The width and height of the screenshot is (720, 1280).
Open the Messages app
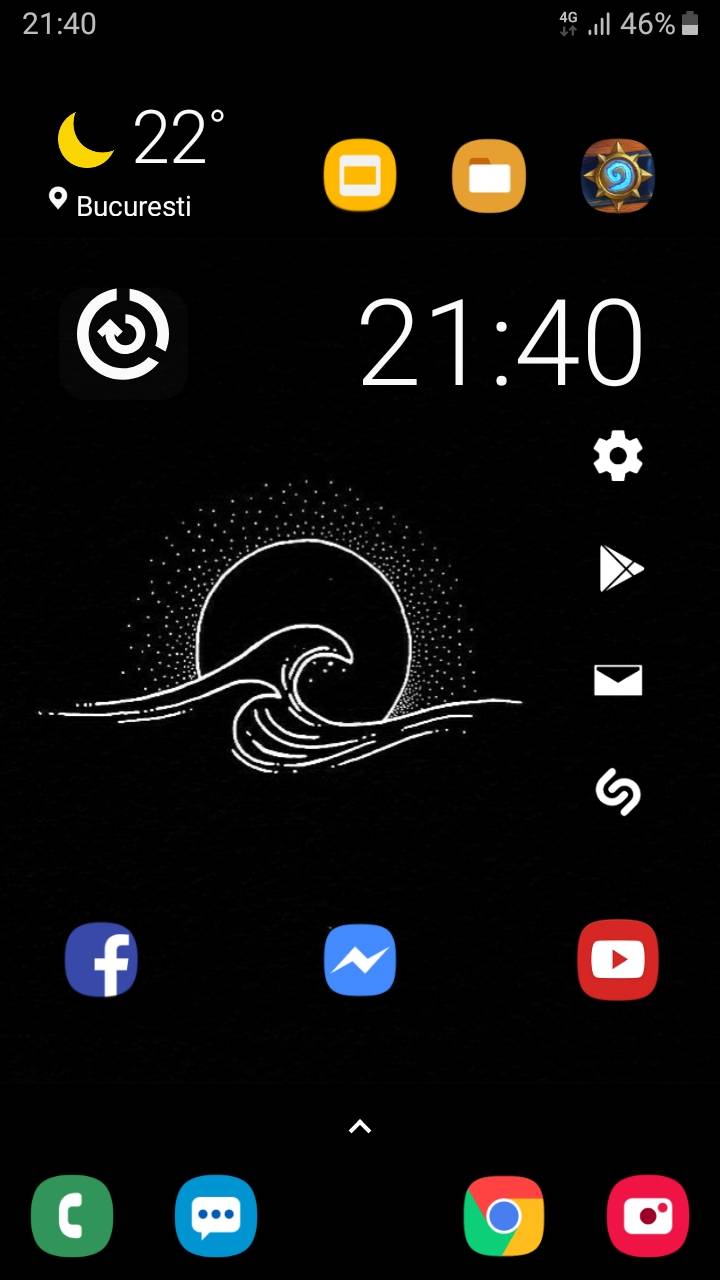(215, 1216)
